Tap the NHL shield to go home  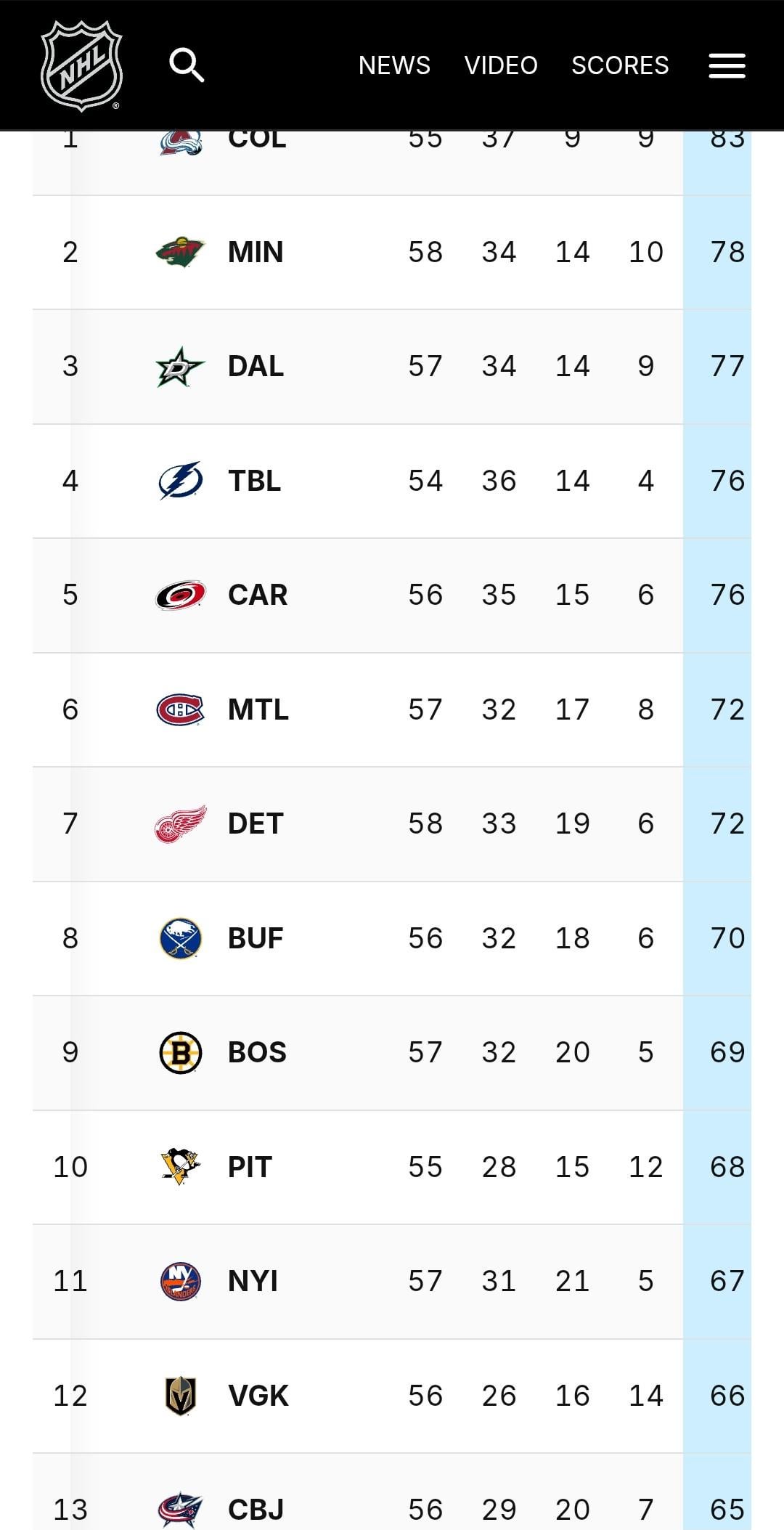(x=81, y=65)
